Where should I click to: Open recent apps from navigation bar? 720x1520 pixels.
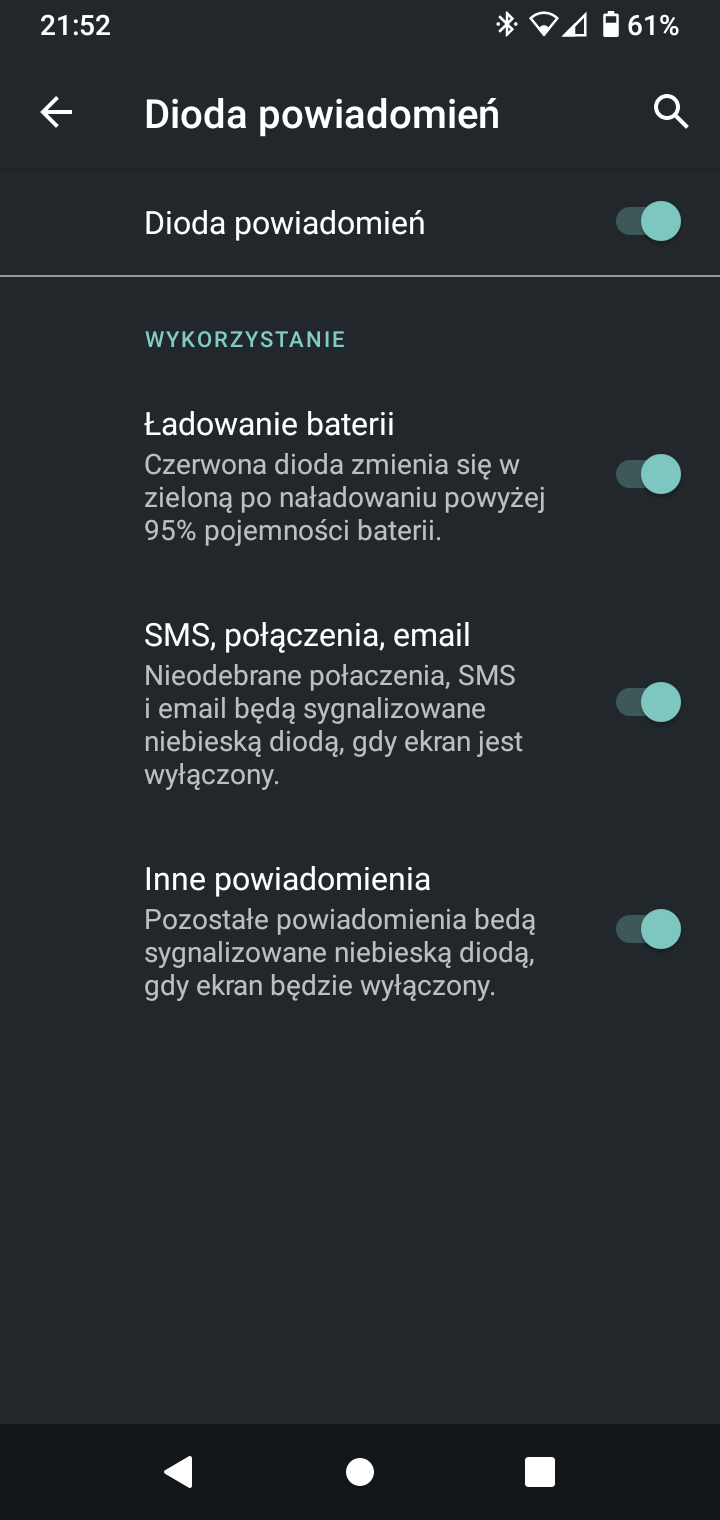coord(540,1472)
